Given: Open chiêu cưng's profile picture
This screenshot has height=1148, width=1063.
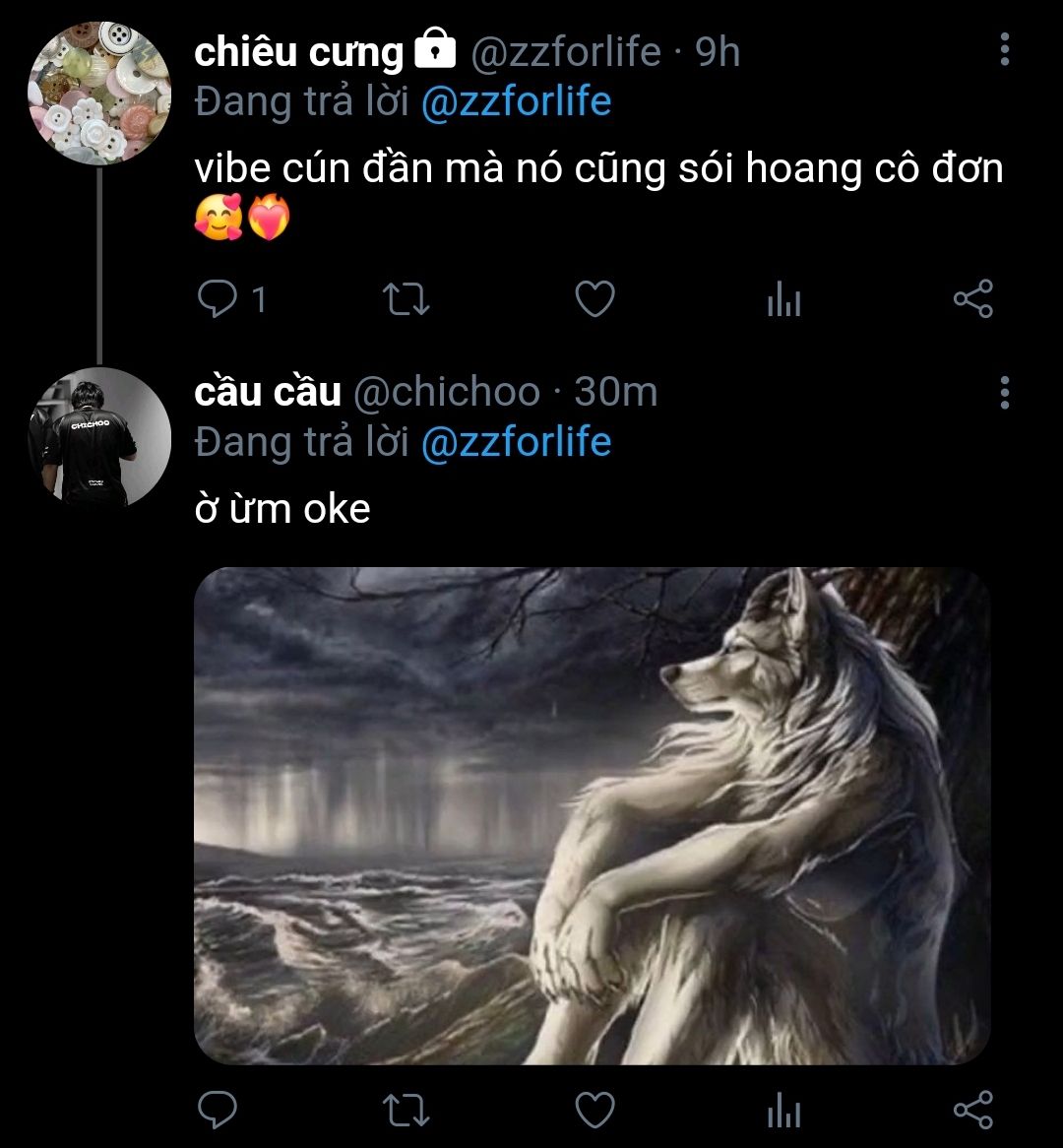Looking at the screenshot, I should (x=99, y=93).
